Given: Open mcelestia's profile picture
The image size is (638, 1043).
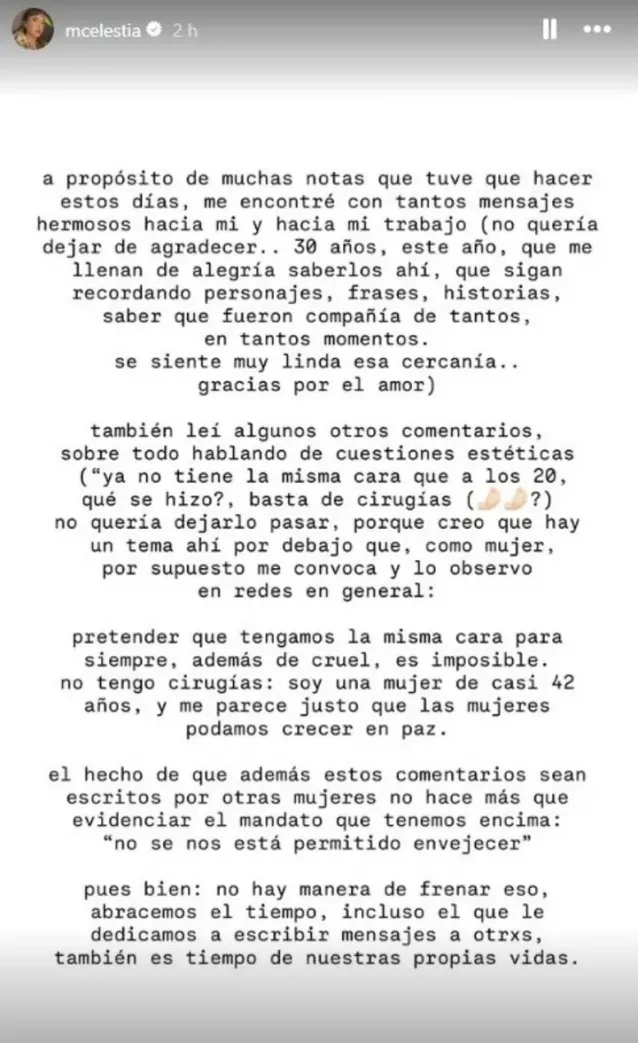Looking at the screenshot, I should (32, 30).
